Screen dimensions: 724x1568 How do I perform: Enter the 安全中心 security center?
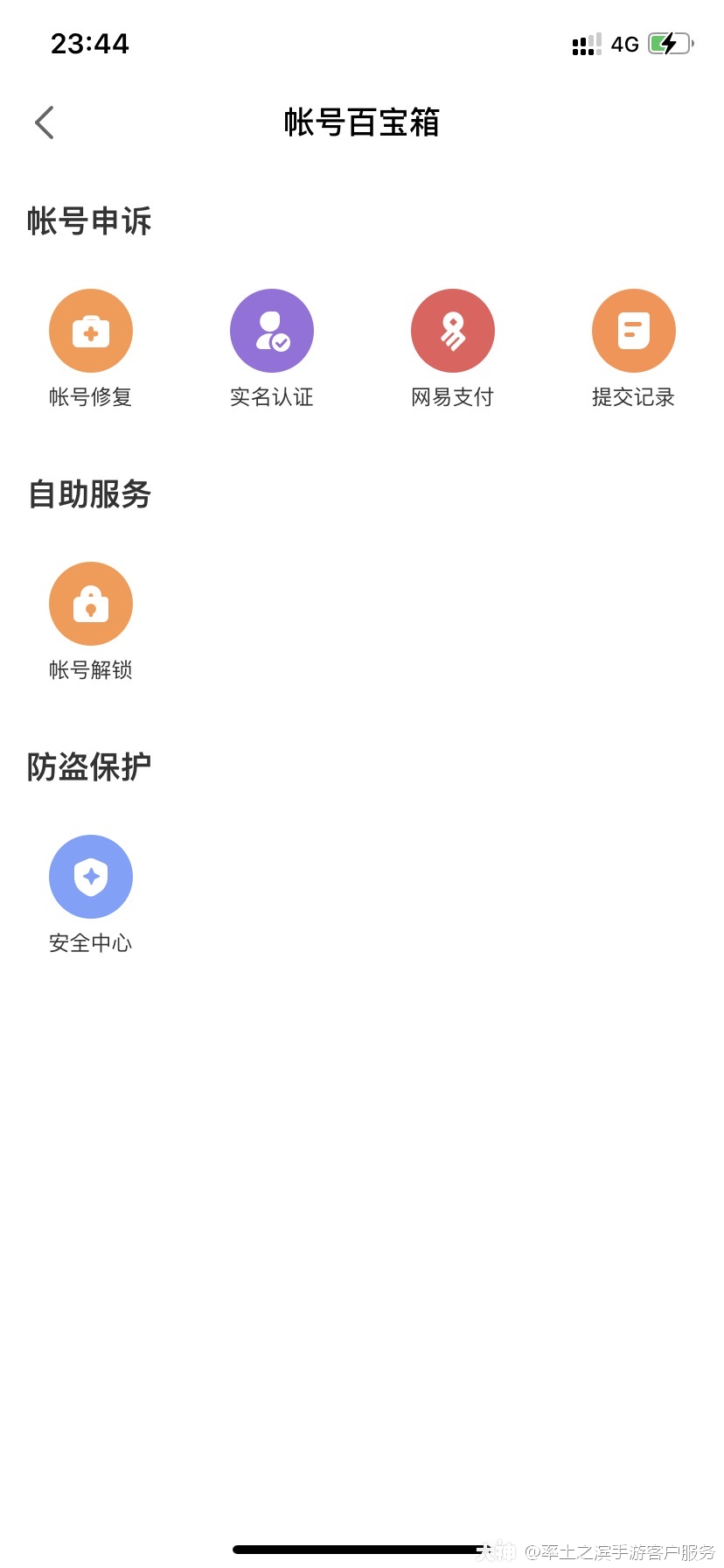pos(91,878)
